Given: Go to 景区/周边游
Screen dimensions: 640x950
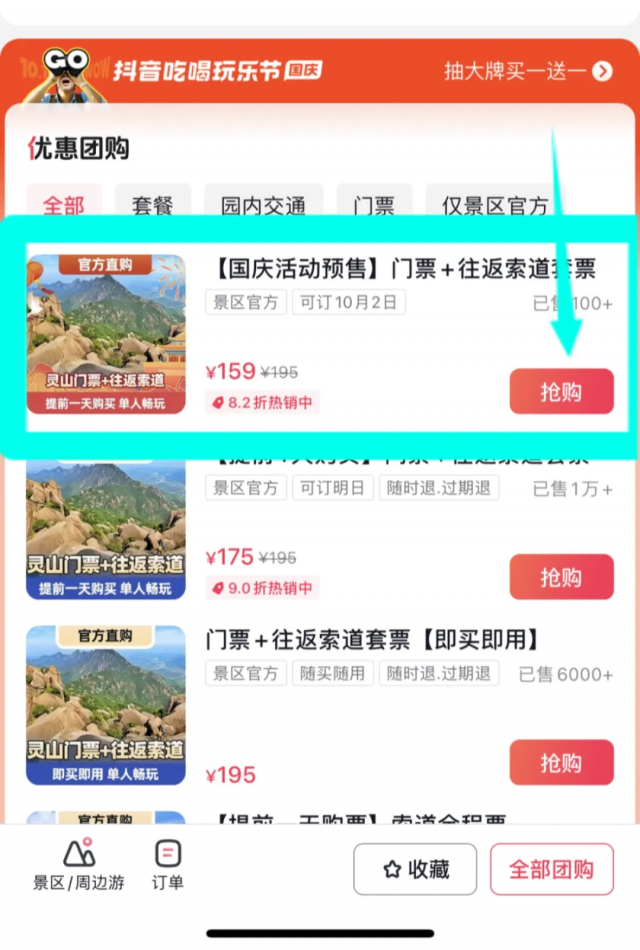Looking at the screenshot, I should point(79,866).
